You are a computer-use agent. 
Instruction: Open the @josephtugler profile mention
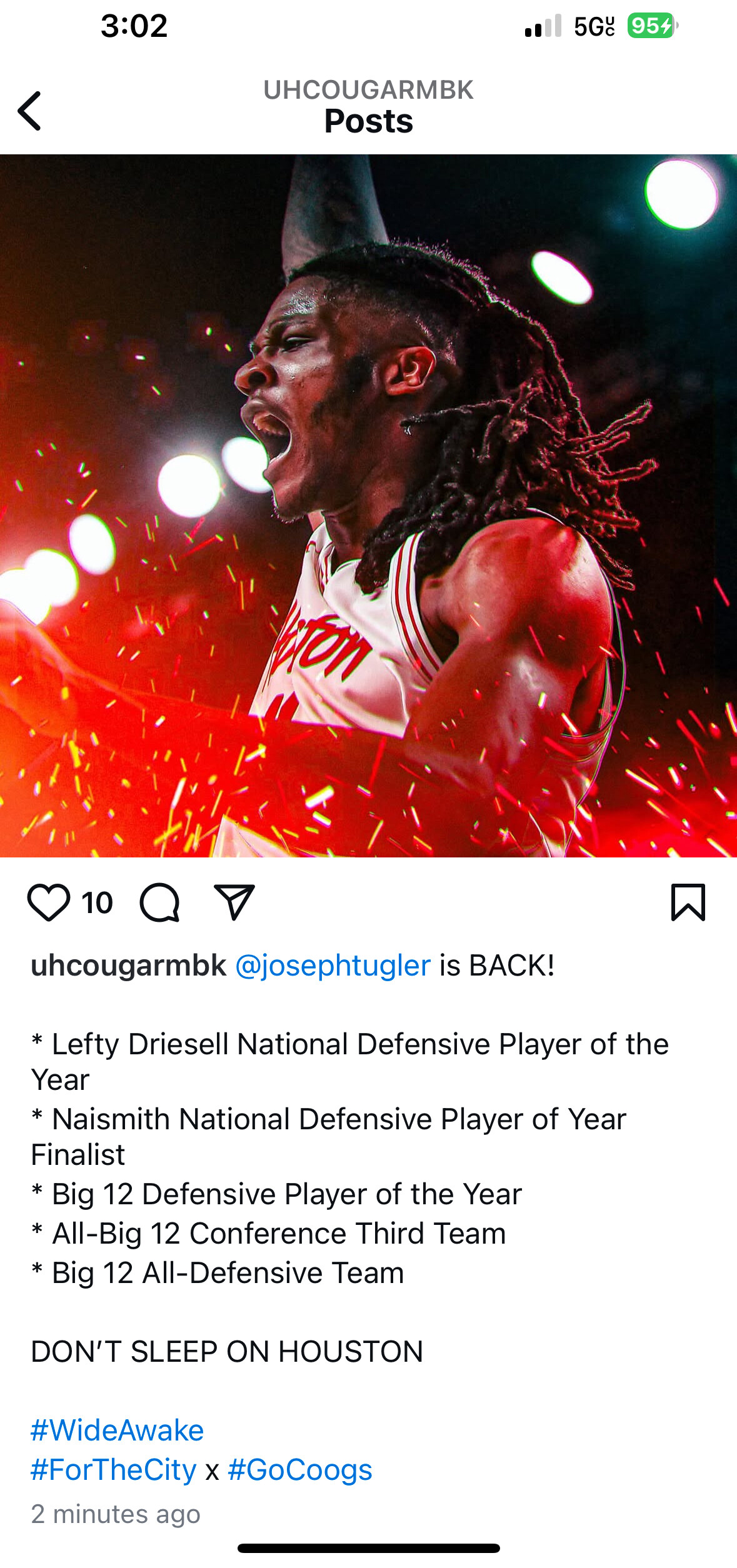(333, 966)
